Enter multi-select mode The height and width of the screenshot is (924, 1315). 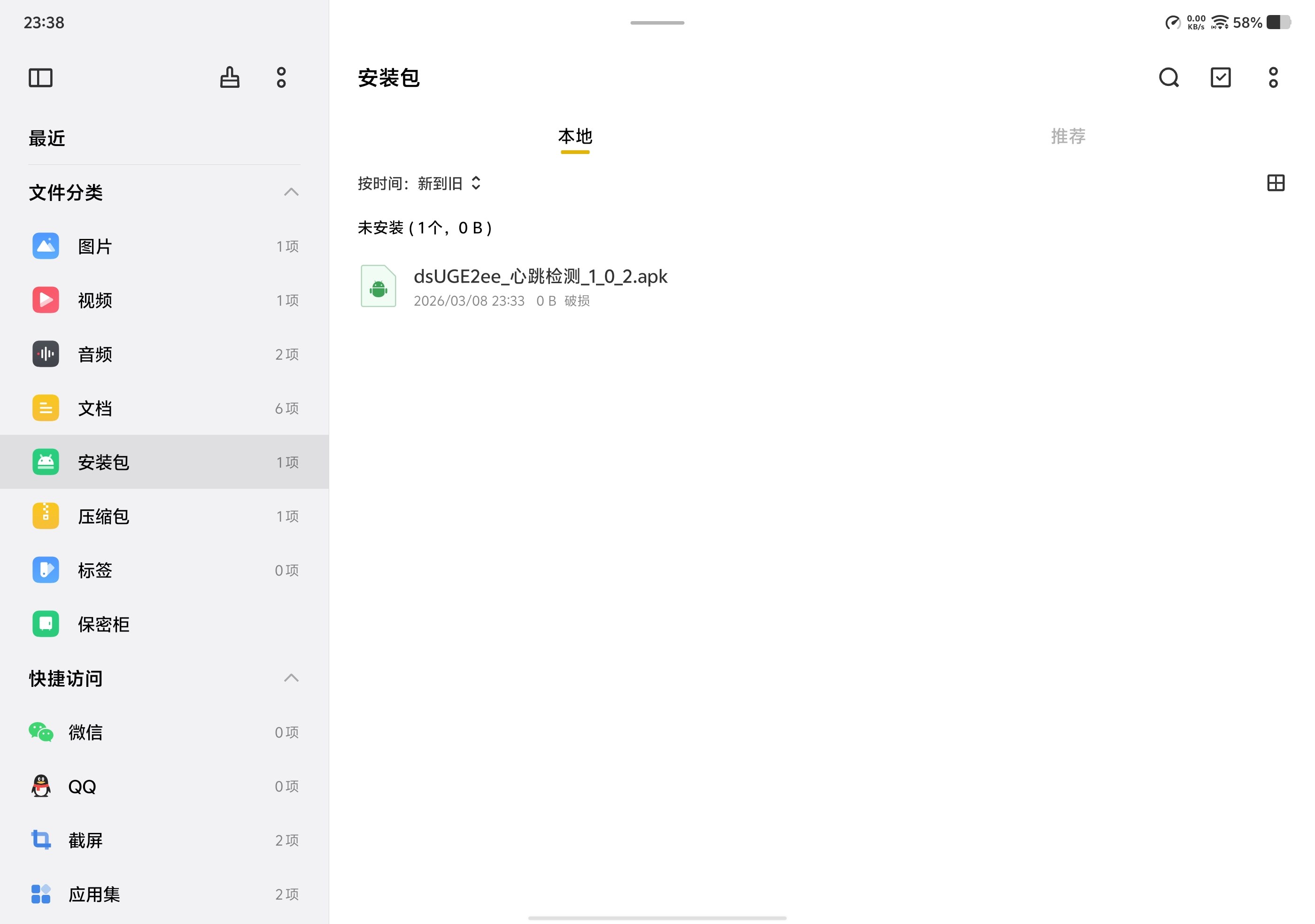point(1221,78)
